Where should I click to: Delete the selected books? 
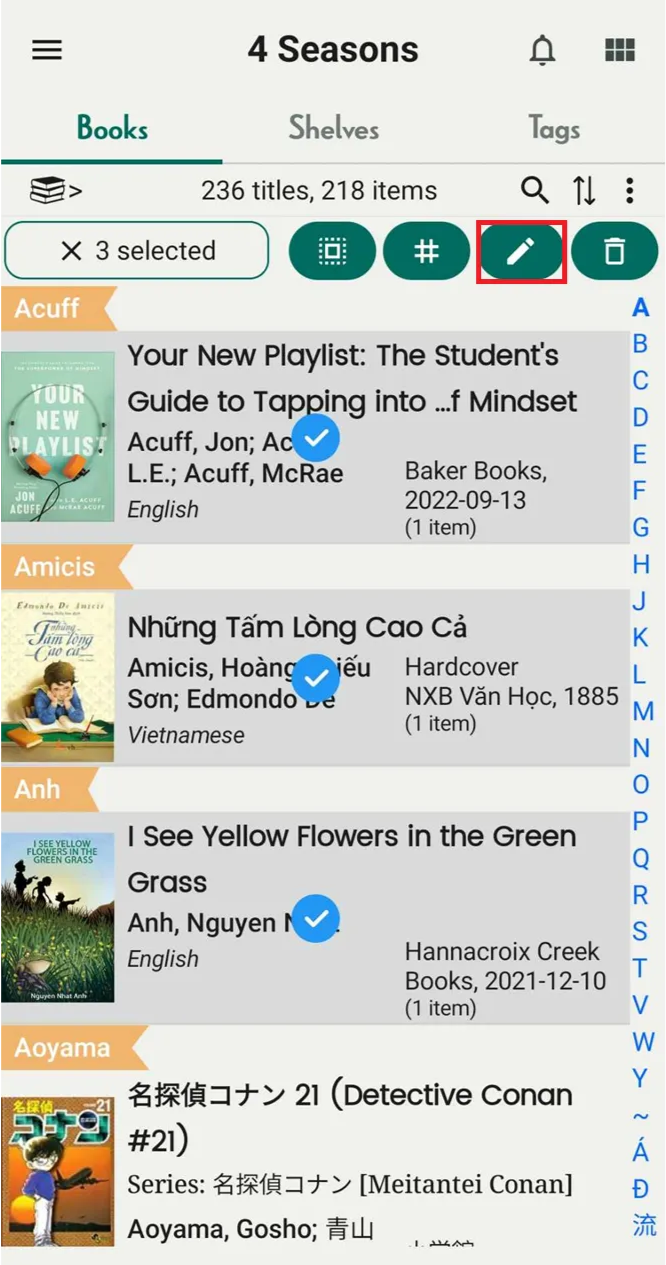click(x=615, y=251)
